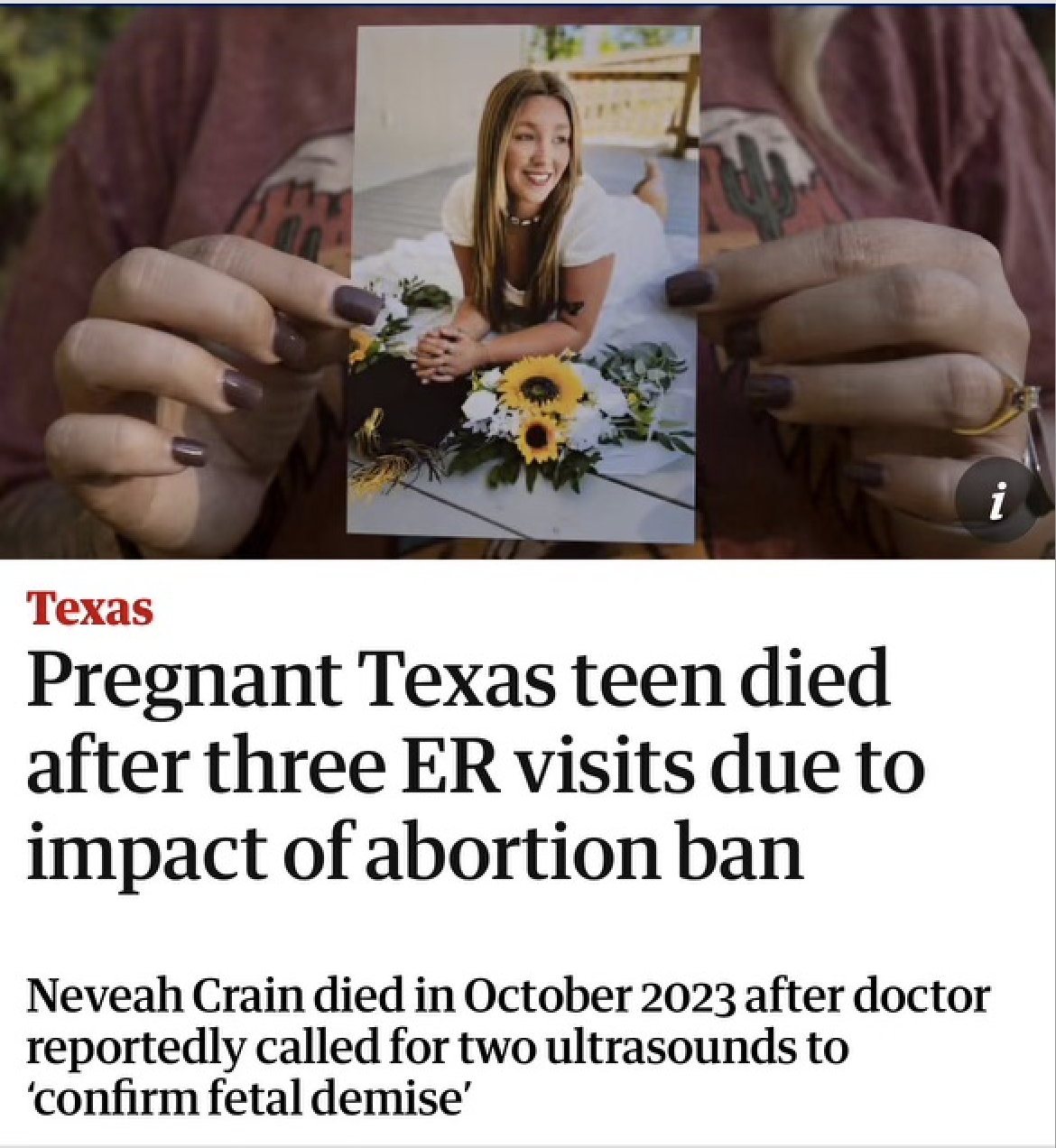Open the Texas section link
The height and width of the screenshot is (1148, 1056).
(89, 608)
